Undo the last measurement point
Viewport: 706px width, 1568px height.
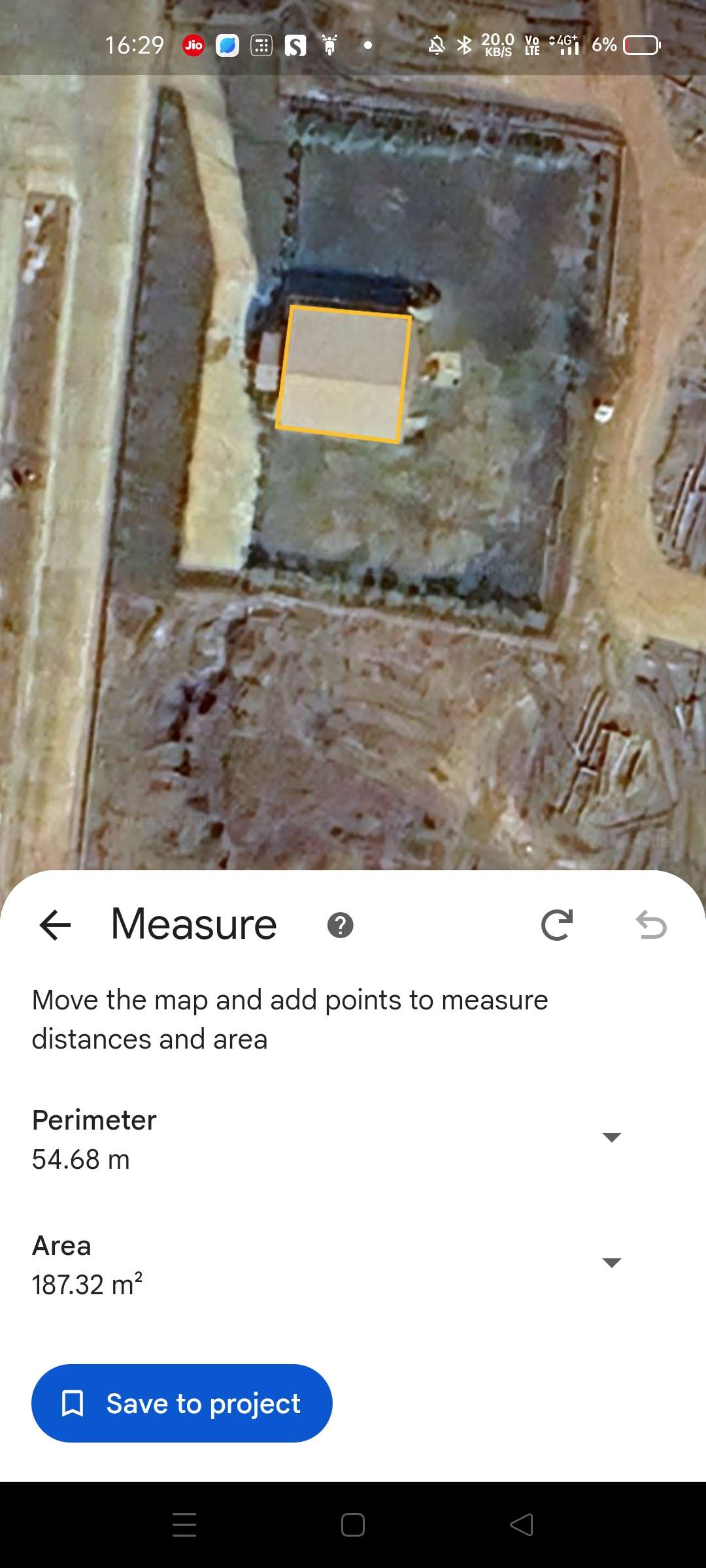click(x=651, y=925)
